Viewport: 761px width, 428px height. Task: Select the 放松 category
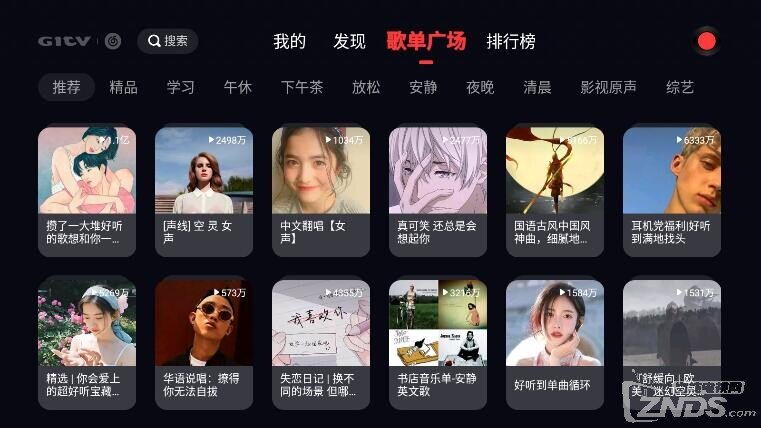[x=366, y=87]
